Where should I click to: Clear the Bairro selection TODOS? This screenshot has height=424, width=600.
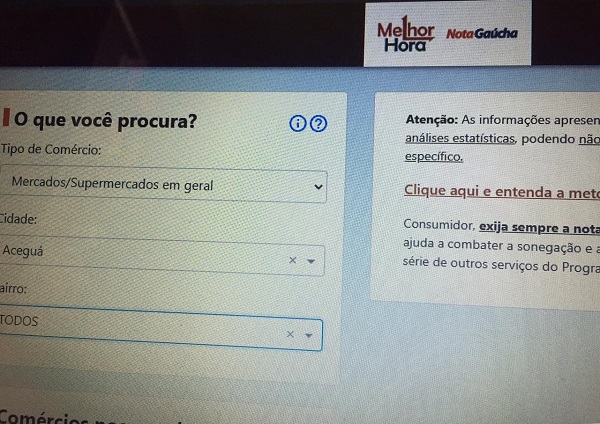(291, 334)
